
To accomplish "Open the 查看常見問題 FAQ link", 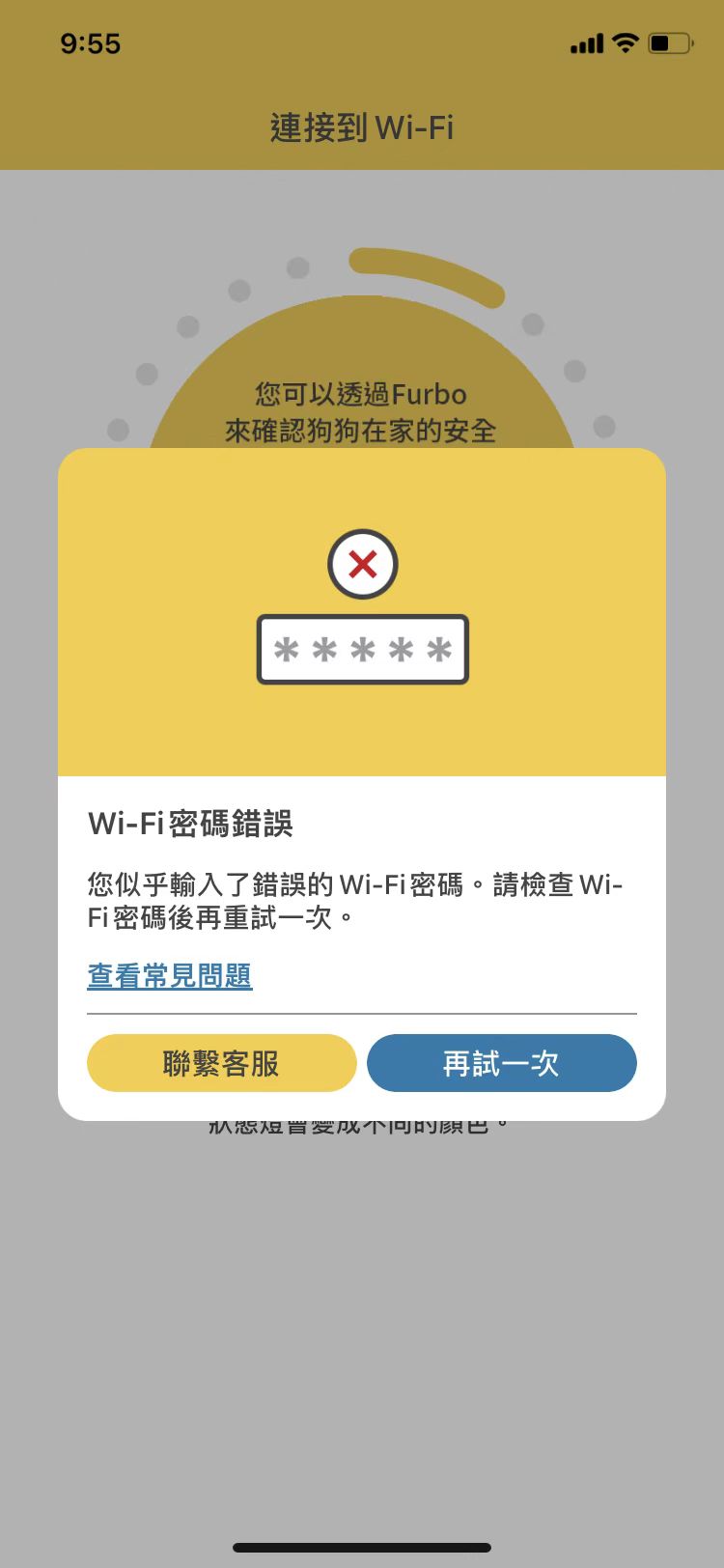I will point(169,976).
